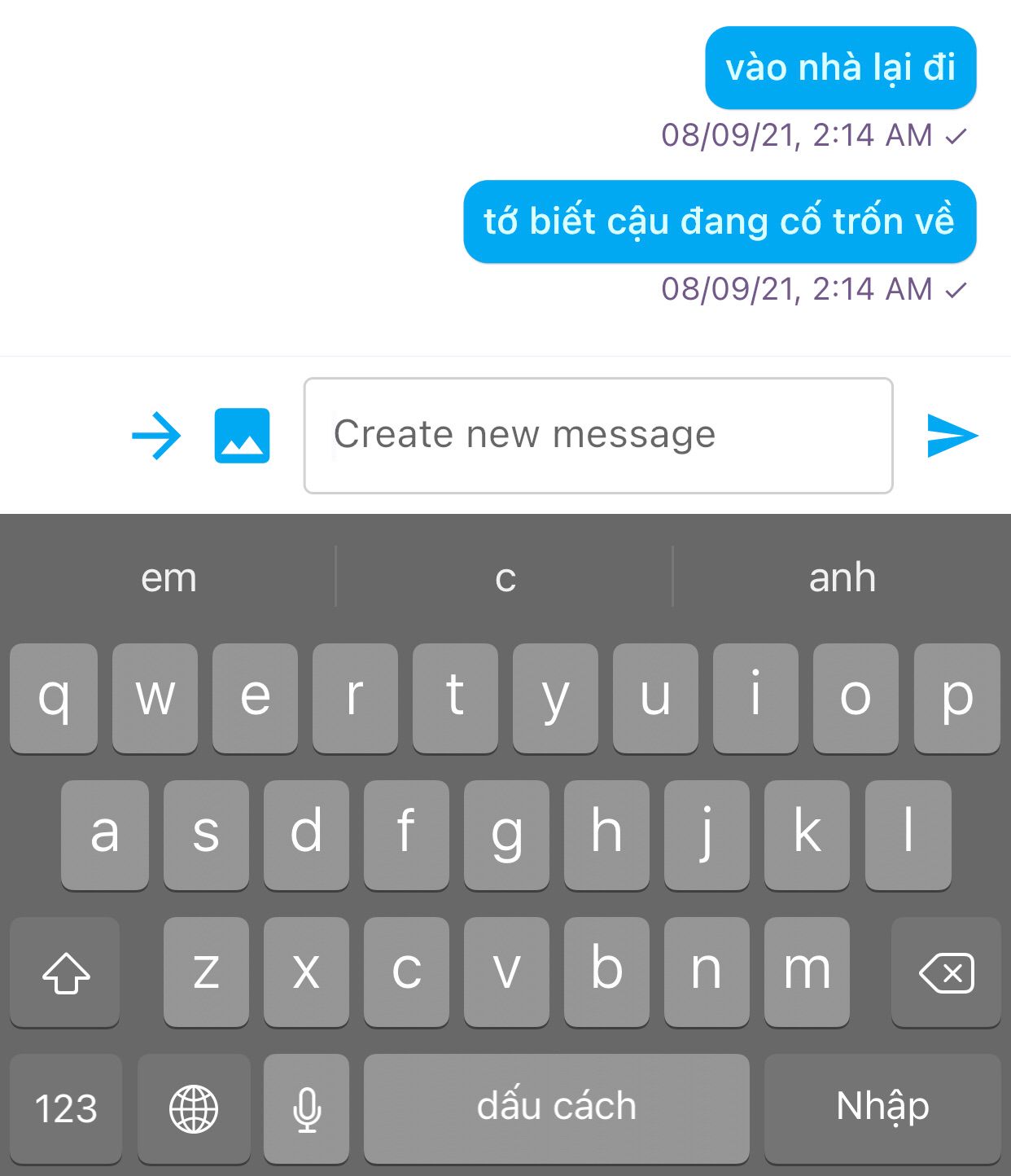Tap the backspace key
1011x1176 pixels.
click(x=946, y=972)
